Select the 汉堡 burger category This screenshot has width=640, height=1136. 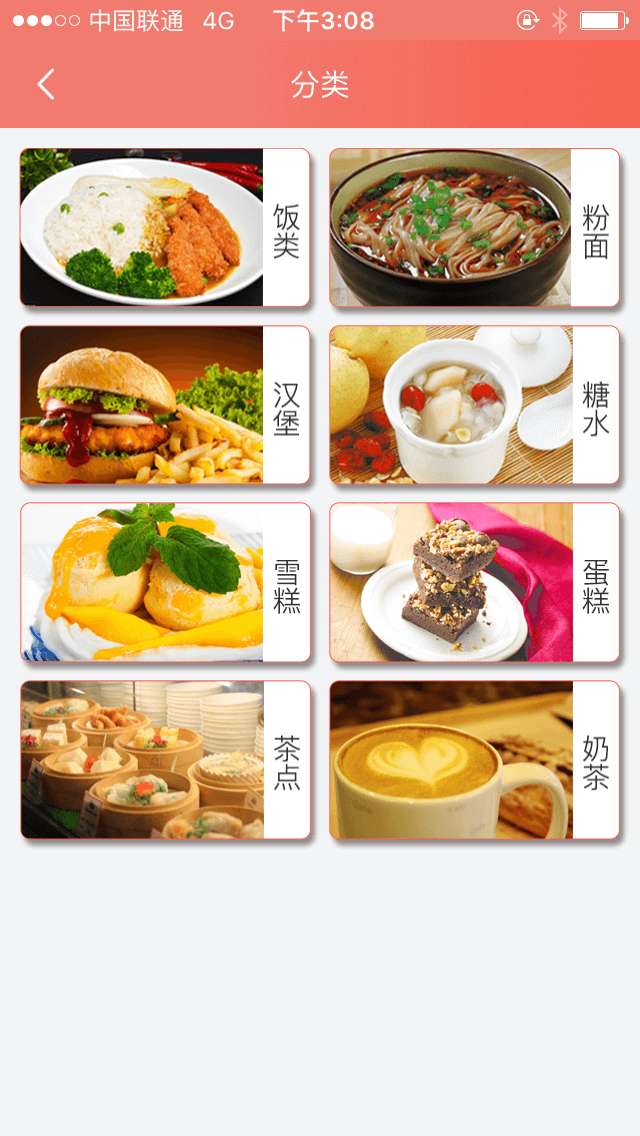tap(165, 405)
